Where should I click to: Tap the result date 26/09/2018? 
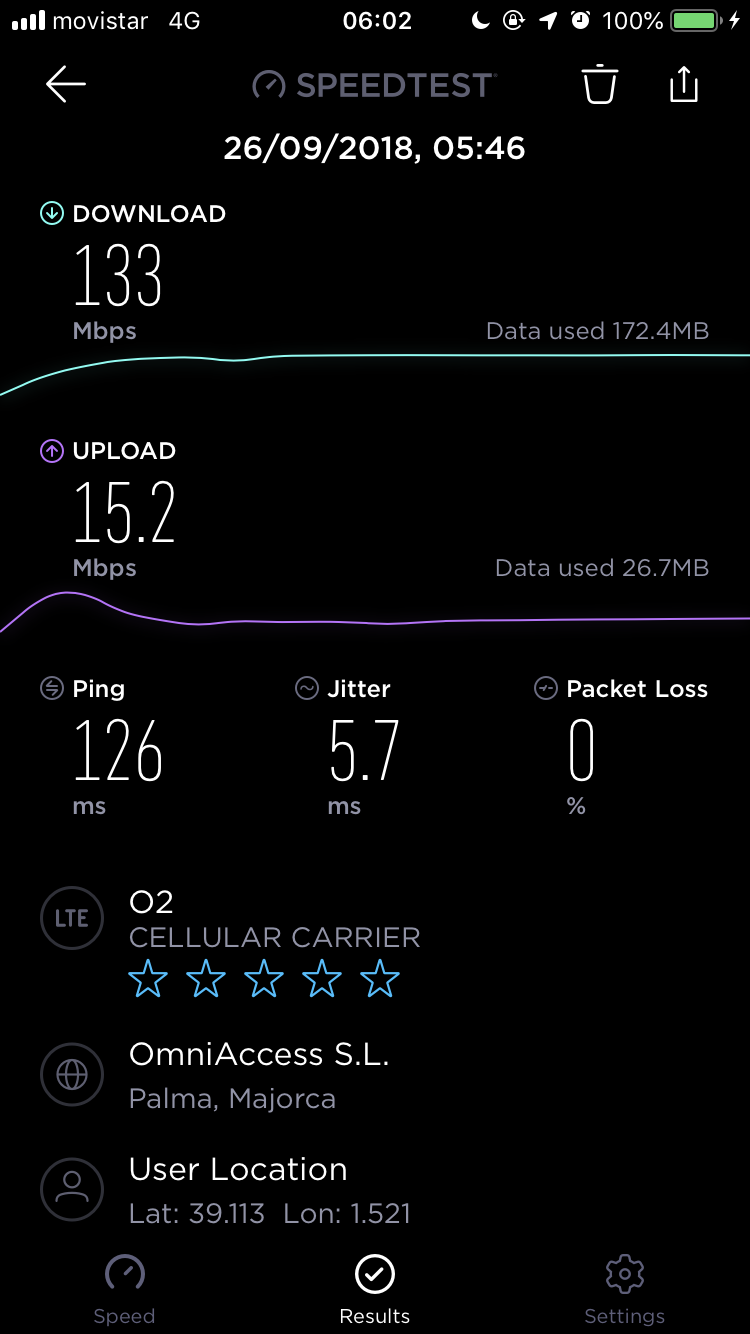375,148
